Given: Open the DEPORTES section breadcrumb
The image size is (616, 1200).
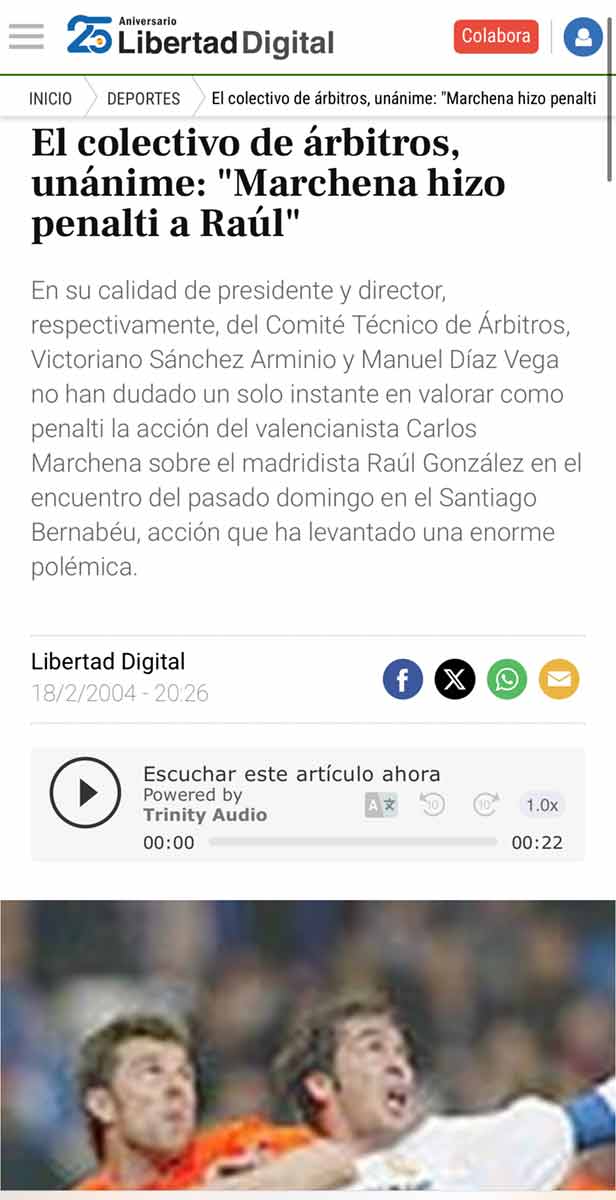Looking at the screenshot, I should [x=143, y=98].
